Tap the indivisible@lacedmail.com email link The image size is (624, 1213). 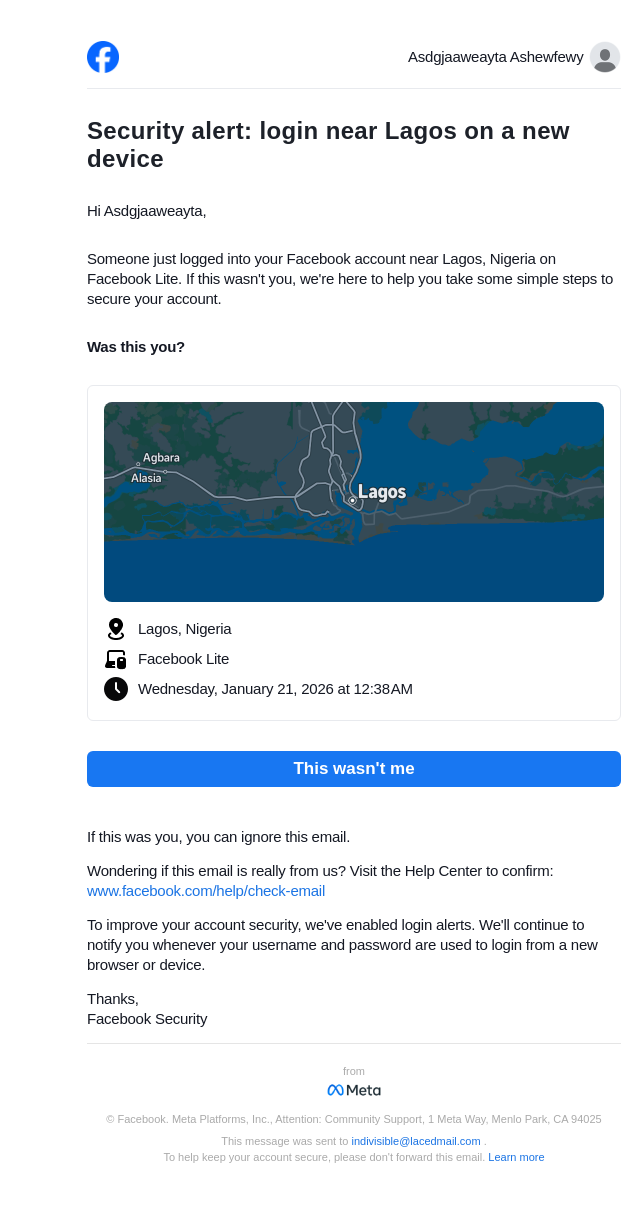click(x=416, y=1141)
